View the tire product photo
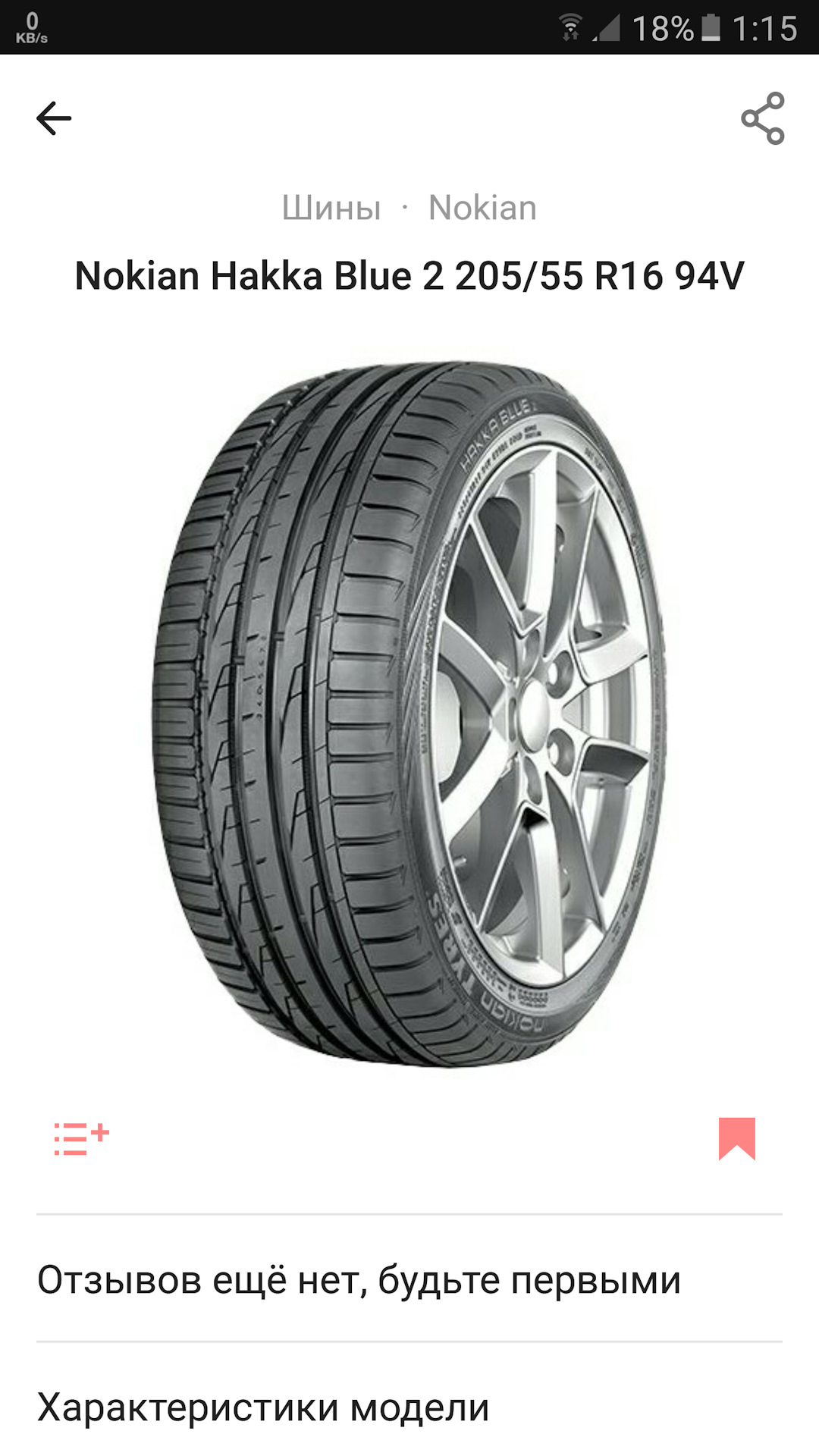The width and height of the screenshot is (819, 1456). [409, 713]
